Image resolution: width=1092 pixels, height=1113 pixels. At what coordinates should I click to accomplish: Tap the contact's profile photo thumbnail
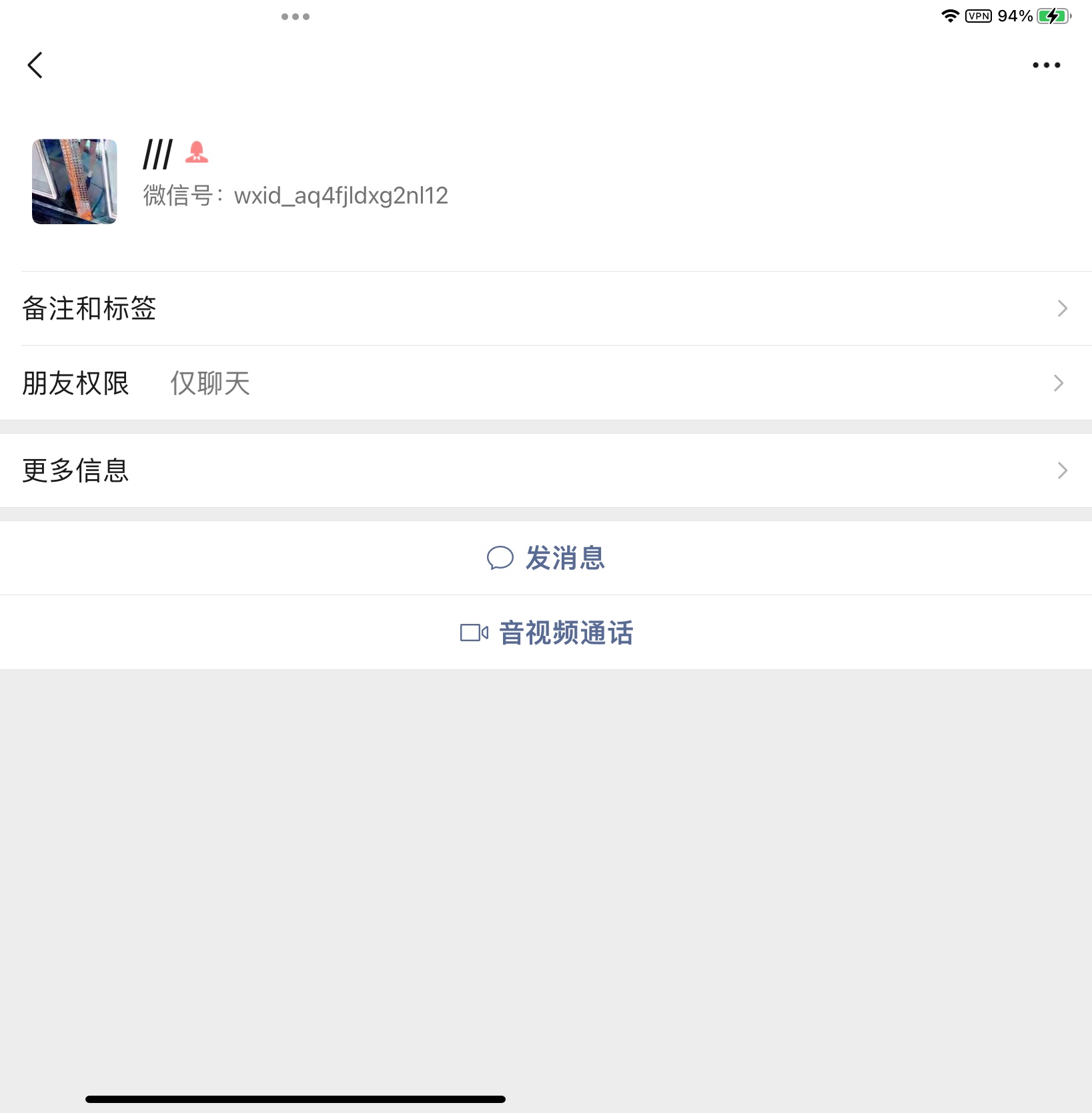pos(75,181)
